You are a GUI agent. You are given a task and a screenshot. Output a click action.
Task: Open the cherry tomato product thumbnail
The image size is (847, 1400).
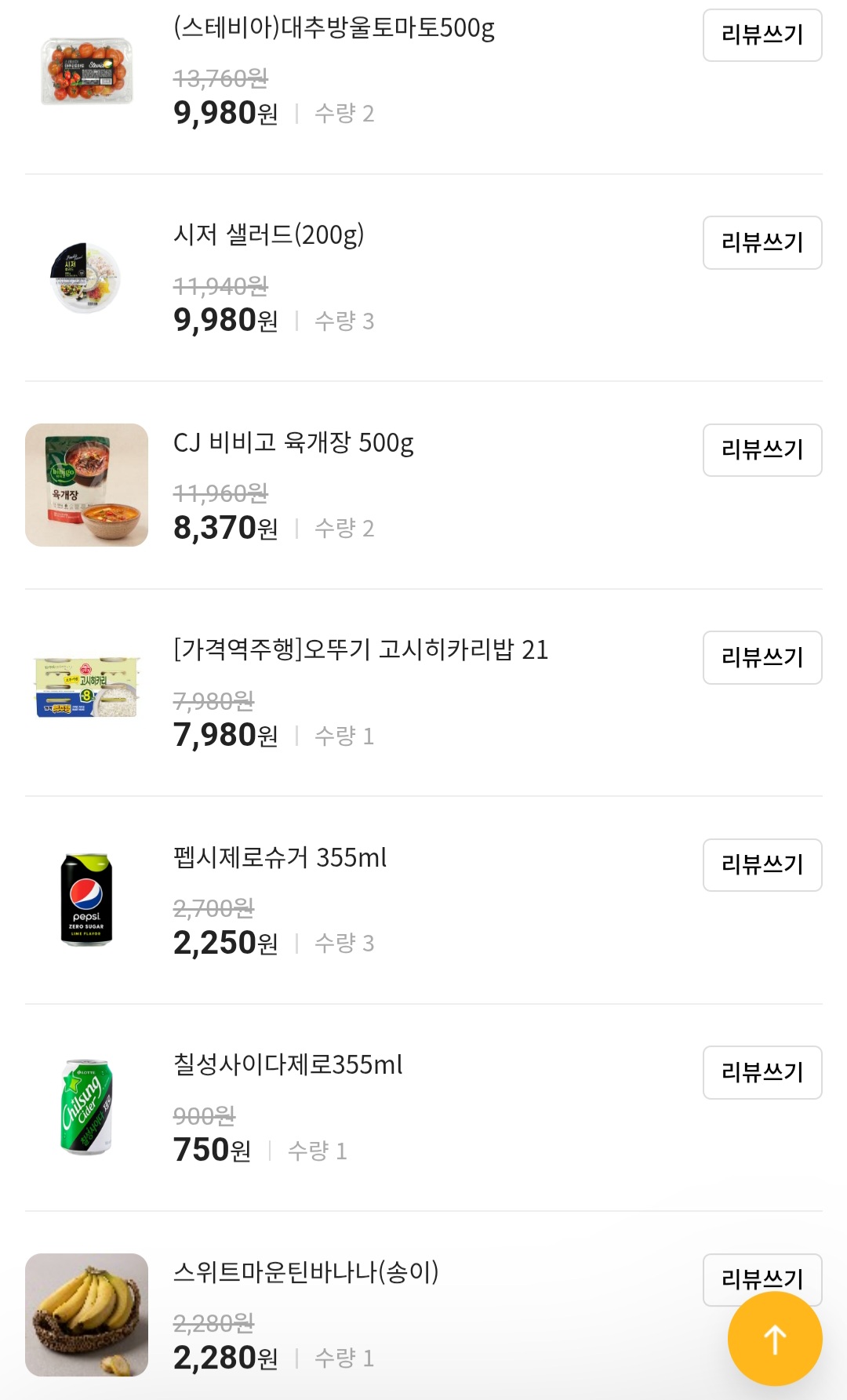point(86,71)
